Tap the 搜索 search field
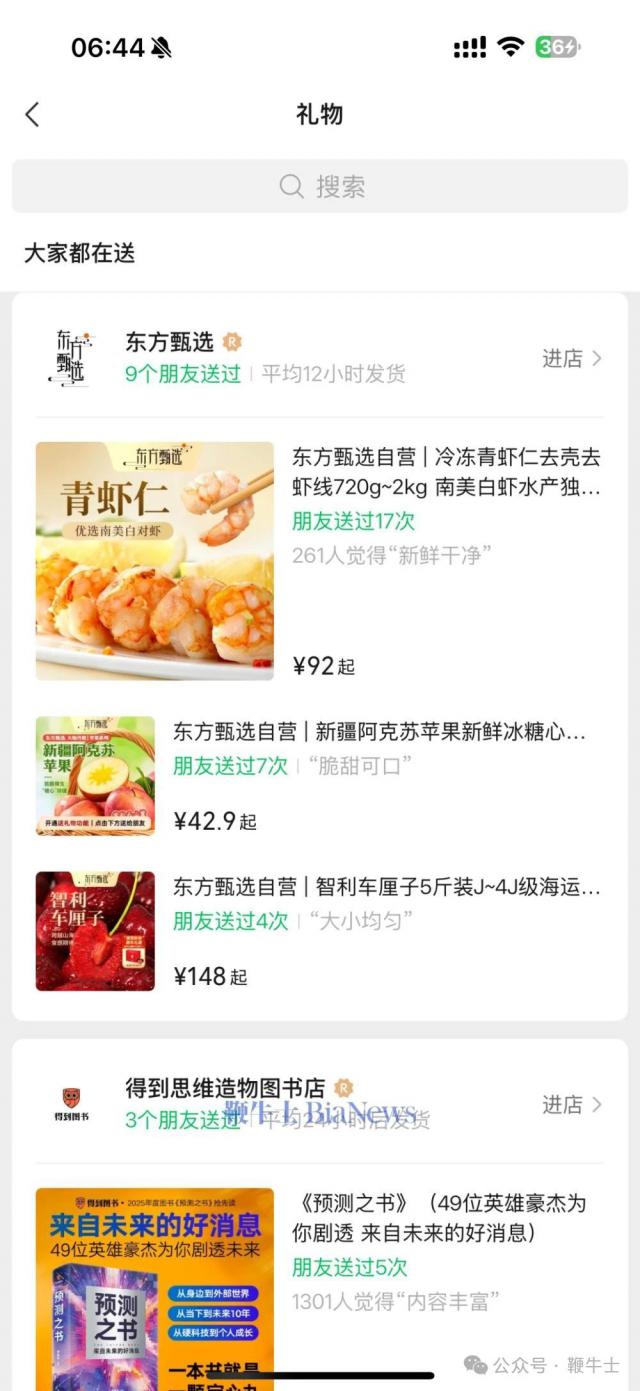 [x=320, y=186]
